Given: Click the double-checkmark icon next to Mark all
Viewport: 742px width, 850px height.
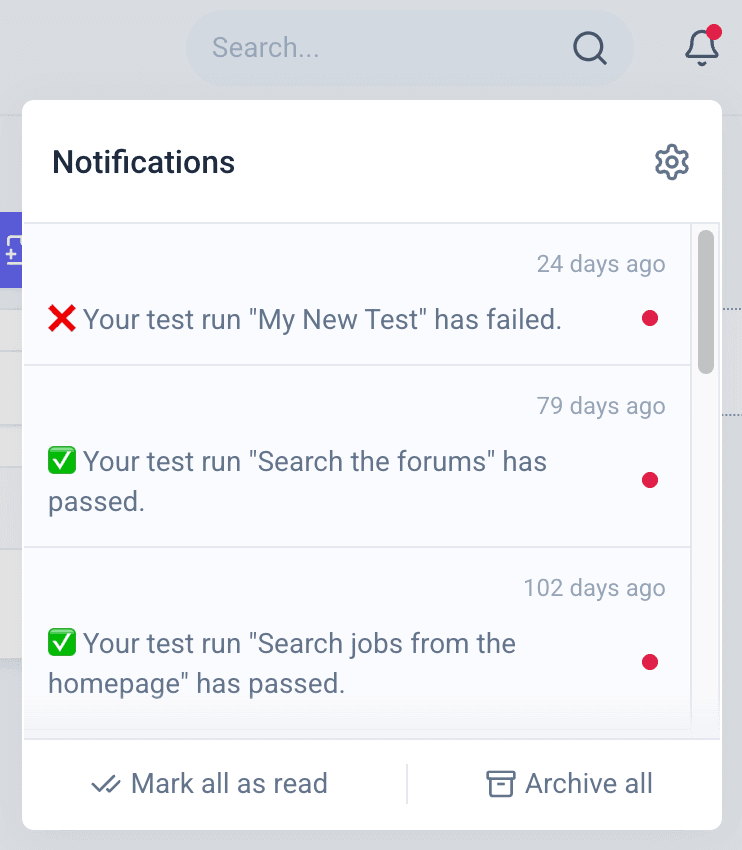Looking at the screenshot, I should [104, 784].
